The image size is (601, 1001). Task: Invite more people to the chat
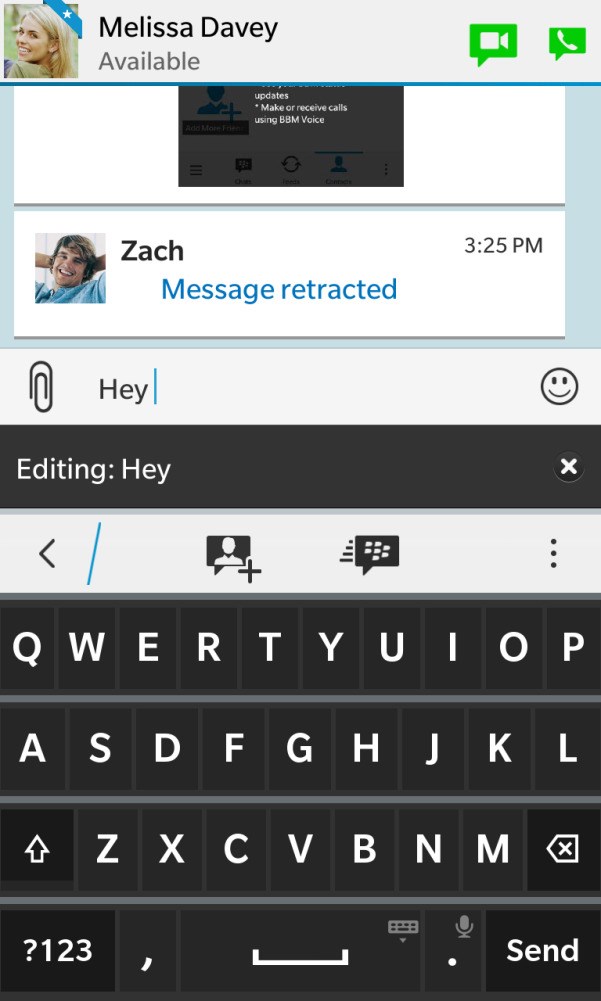pyautogui.click(x=234, y=557)
